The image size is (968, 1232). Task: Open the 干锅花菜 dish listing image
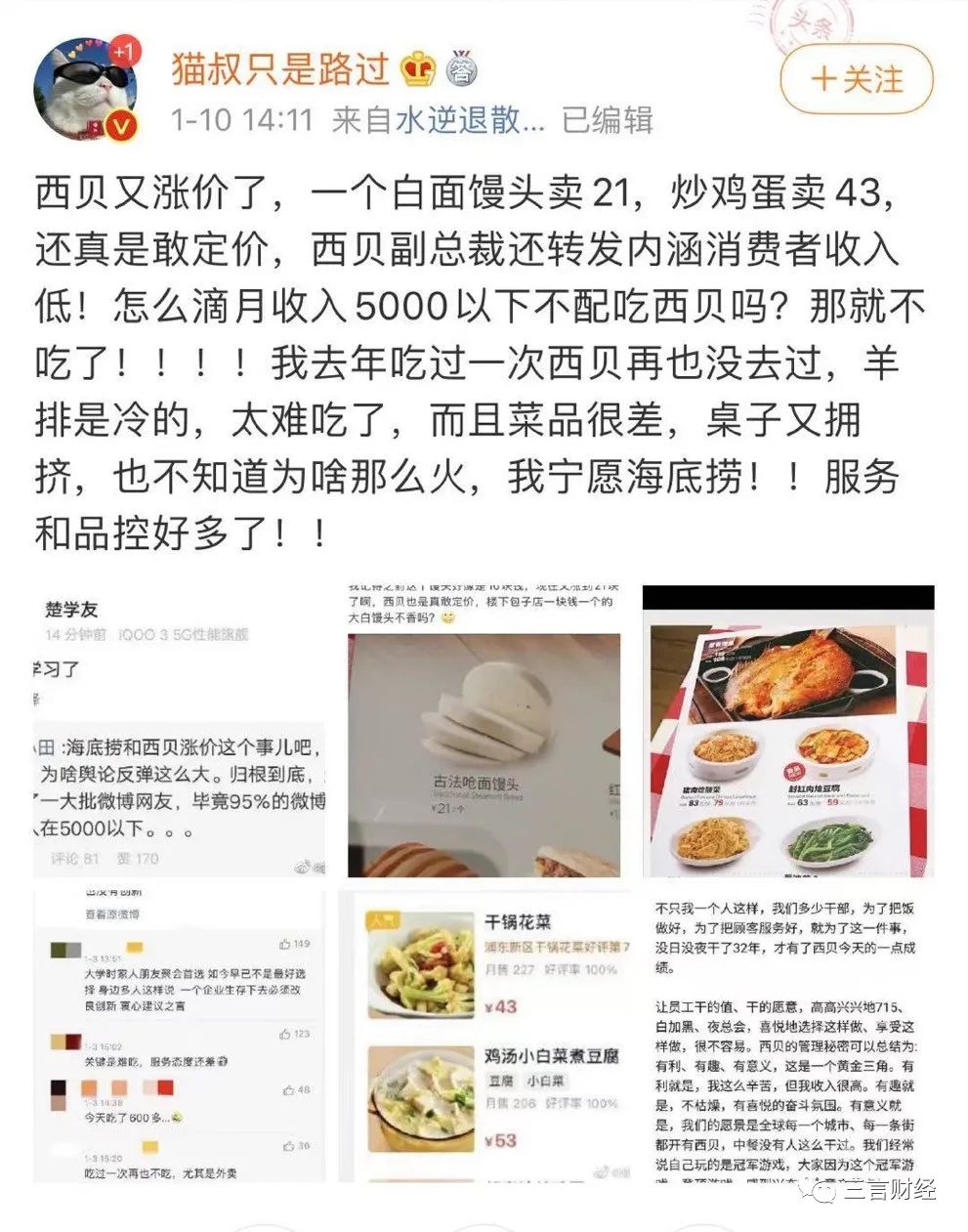[484, 1036]
